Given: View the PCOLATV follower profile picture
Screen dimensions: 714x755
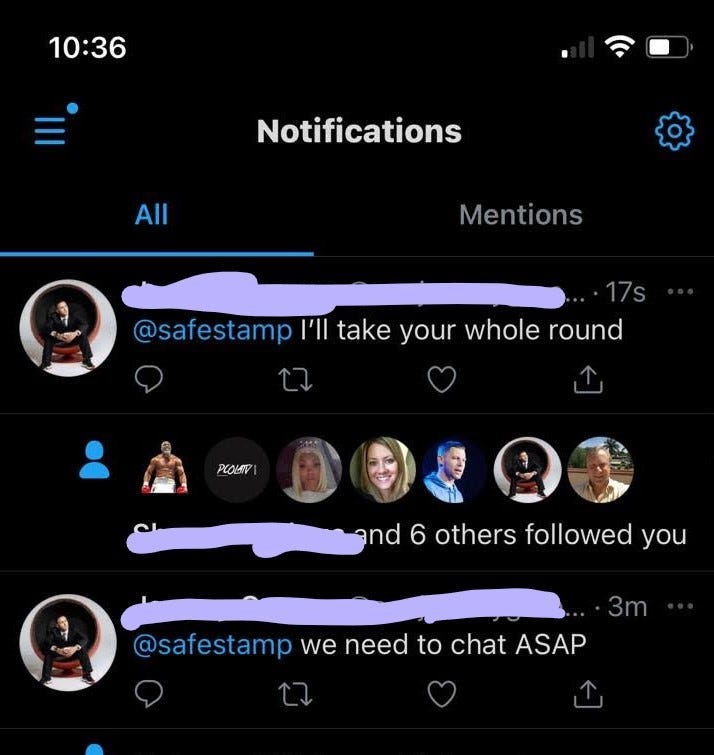Looking at the screenshot, I should 237,469.
